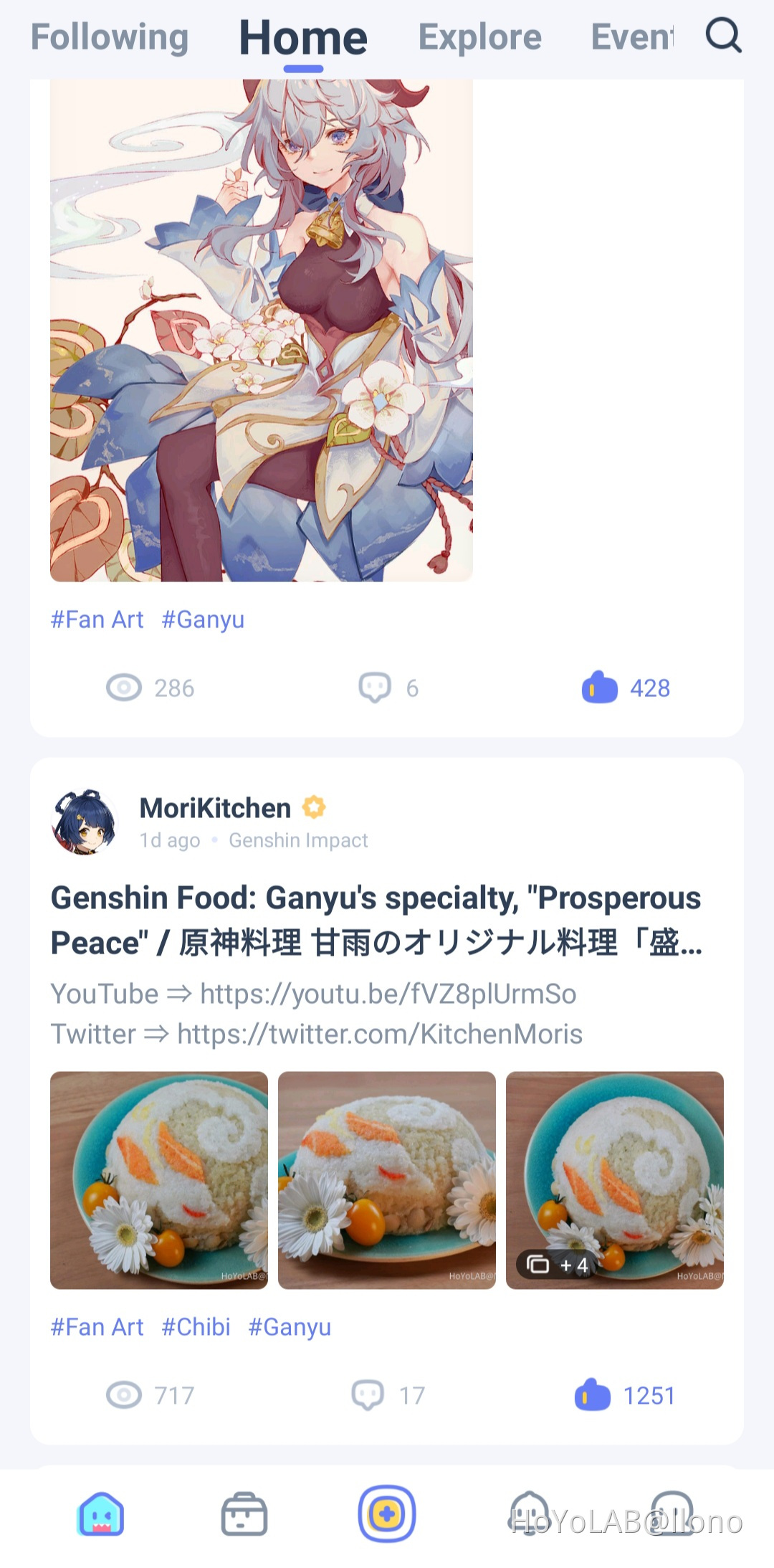Switch to the Events tab
This screenshot has height=1568, width=774.
click(631, 37)
